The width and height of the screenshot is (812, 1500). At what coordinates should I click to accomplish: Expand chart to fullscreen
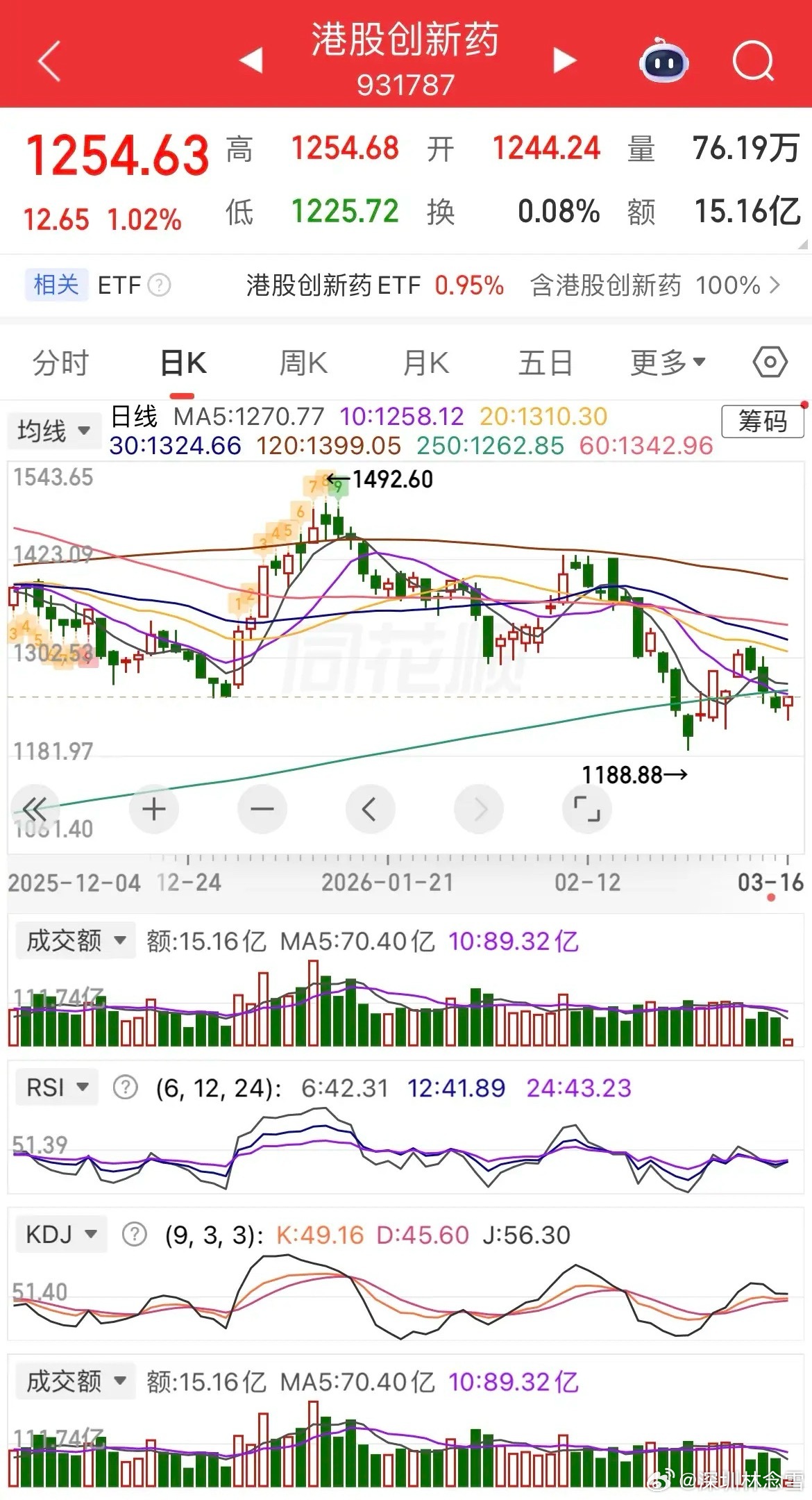point(586,809)
